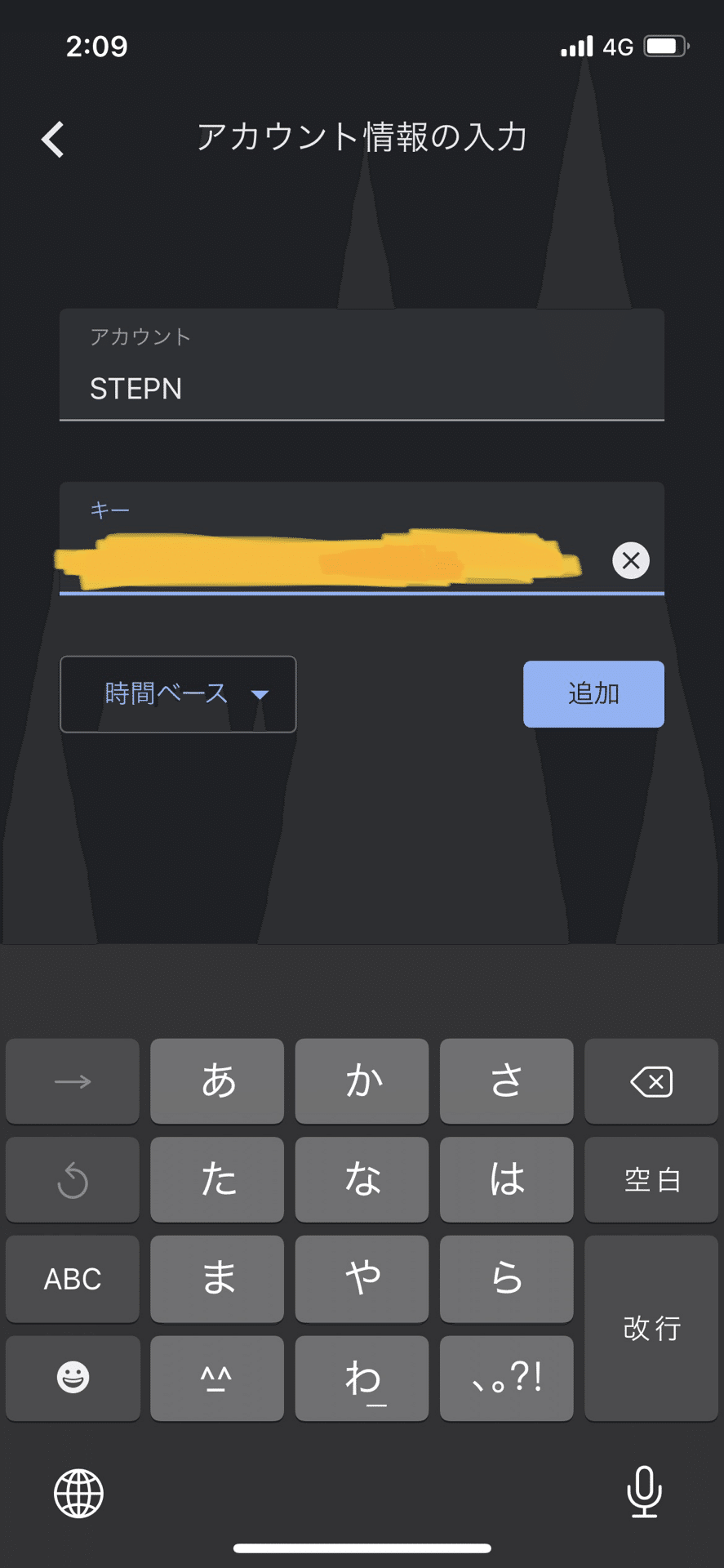724x1568 pixels.
Task: Type the あ key
Action: click(x=217, y=1081)
